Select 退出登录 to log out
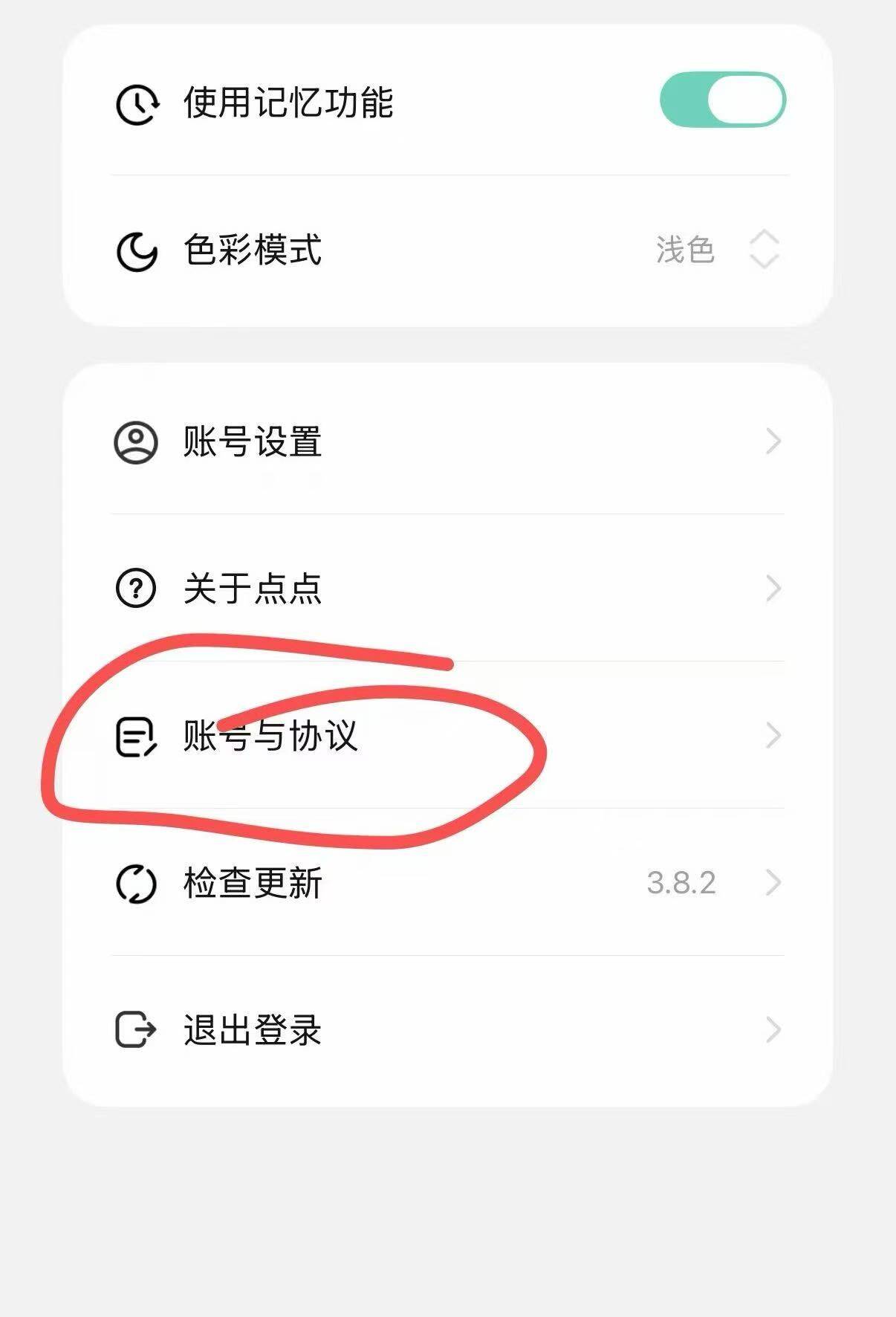 pyautogui.click(x=447, y=1030)
